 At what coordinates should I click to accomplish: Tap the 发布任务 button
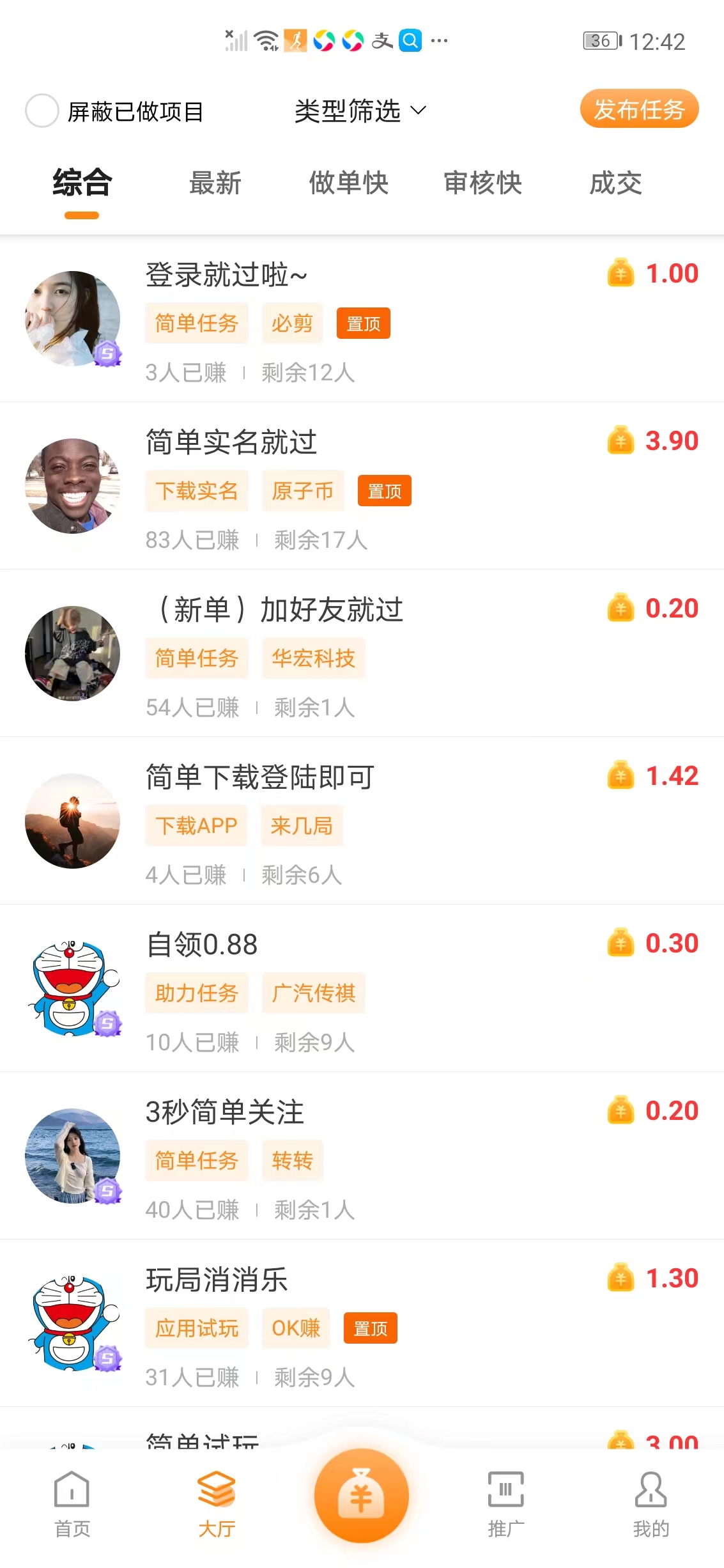click(638, 109)
